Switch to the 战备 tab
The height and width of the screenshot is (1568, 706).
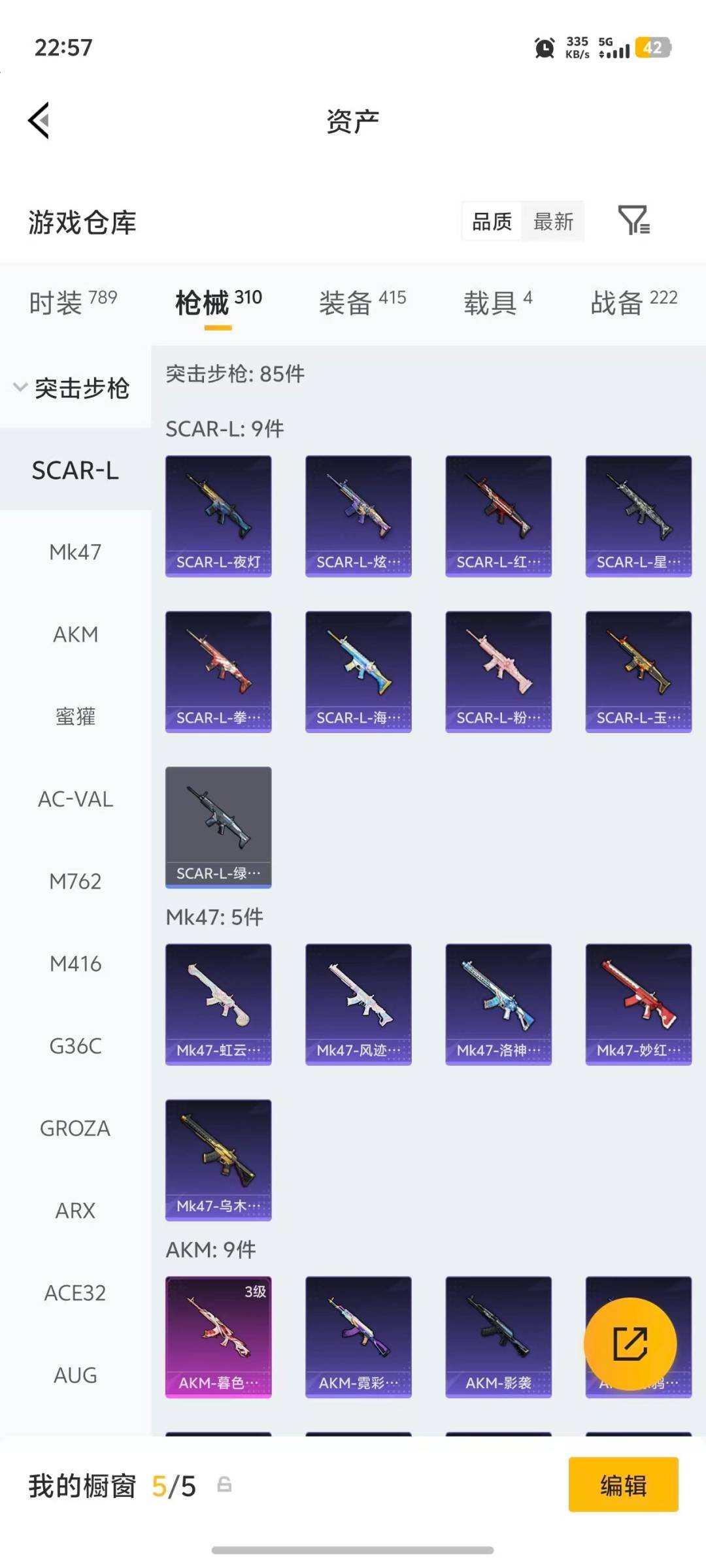(633, 302)
